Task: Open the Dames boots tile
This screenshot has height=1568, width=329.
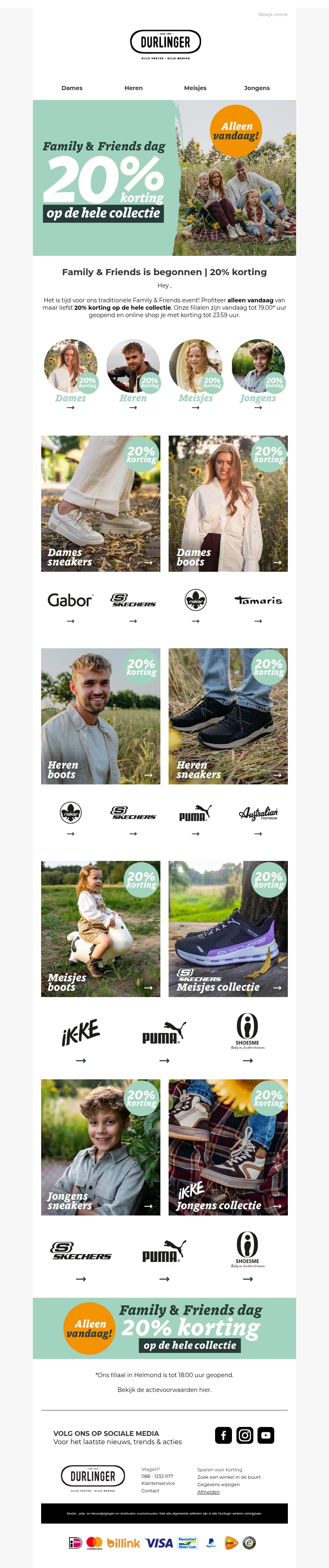Action: [x=228, y=503]
